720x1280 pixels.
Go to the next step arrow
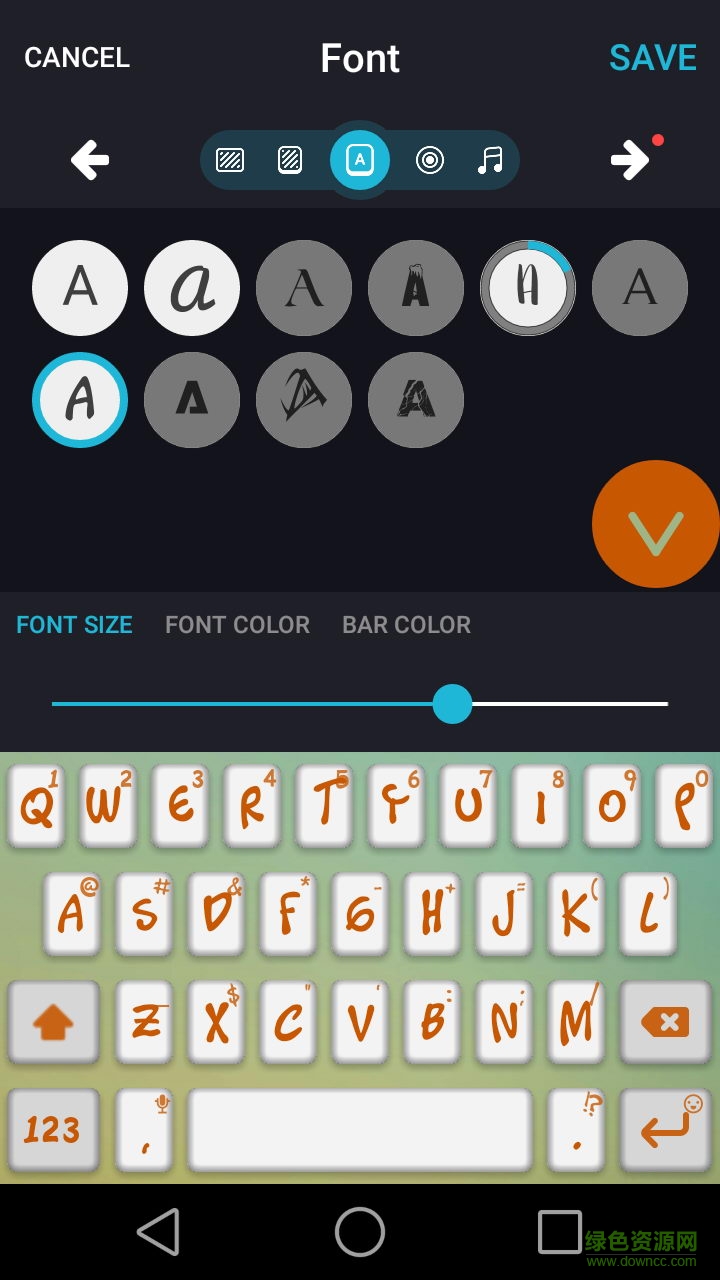[630, 160]
